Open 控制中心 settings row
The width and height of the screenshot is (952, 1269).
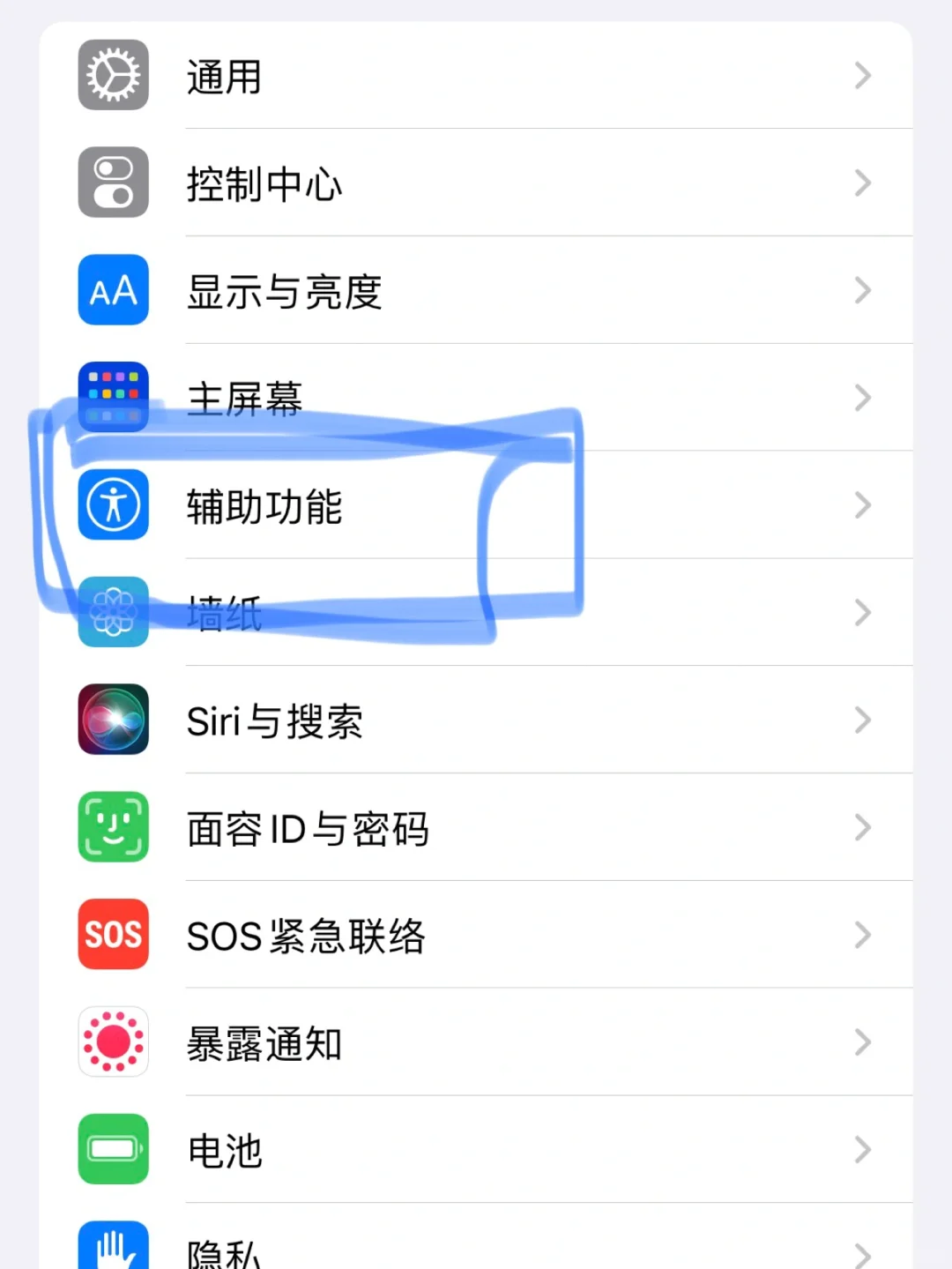pos(476,183)
